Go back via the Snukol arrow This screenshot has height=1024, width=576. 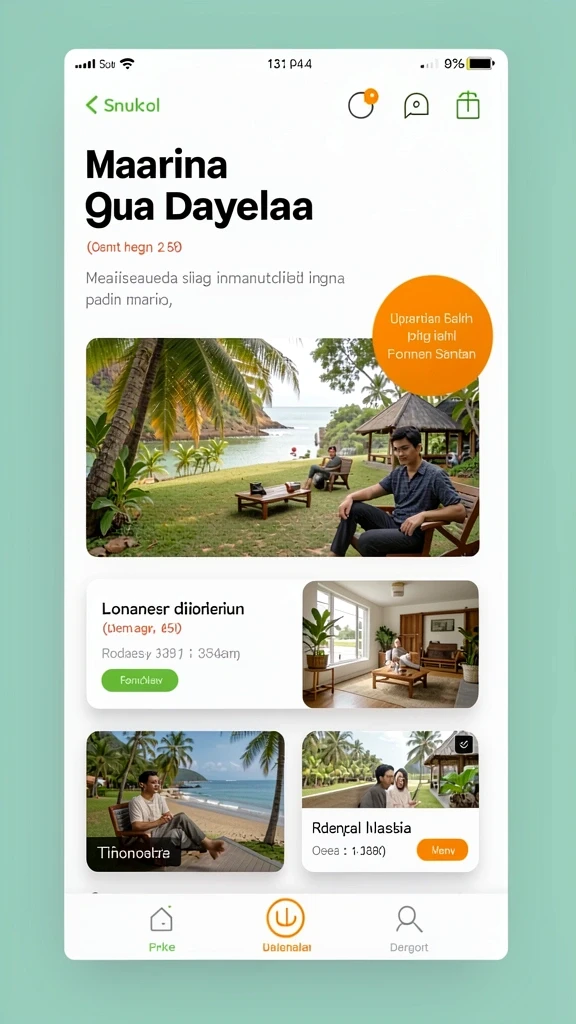tap(122, 105)
